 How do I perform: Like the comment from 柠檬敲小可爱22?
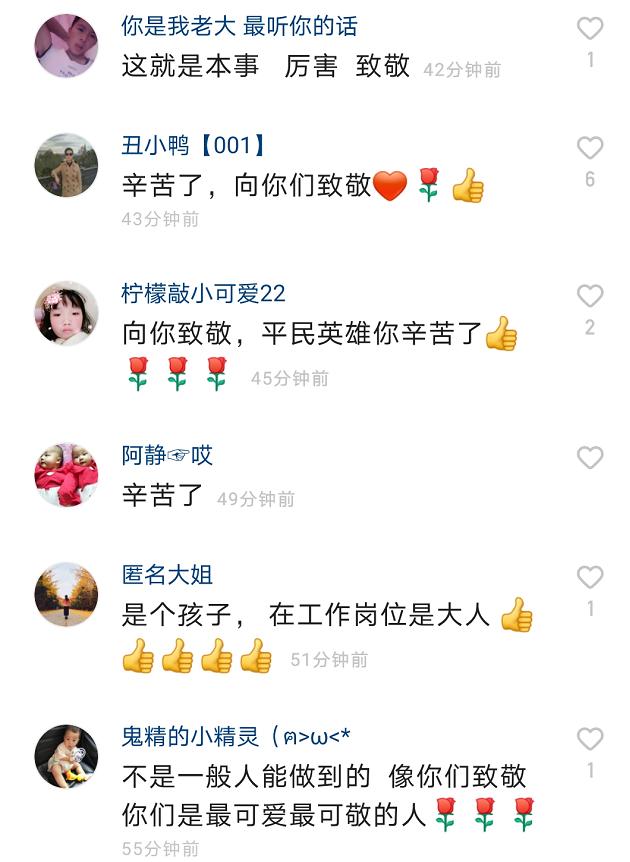pyautogui.click(x=590, y=296)
